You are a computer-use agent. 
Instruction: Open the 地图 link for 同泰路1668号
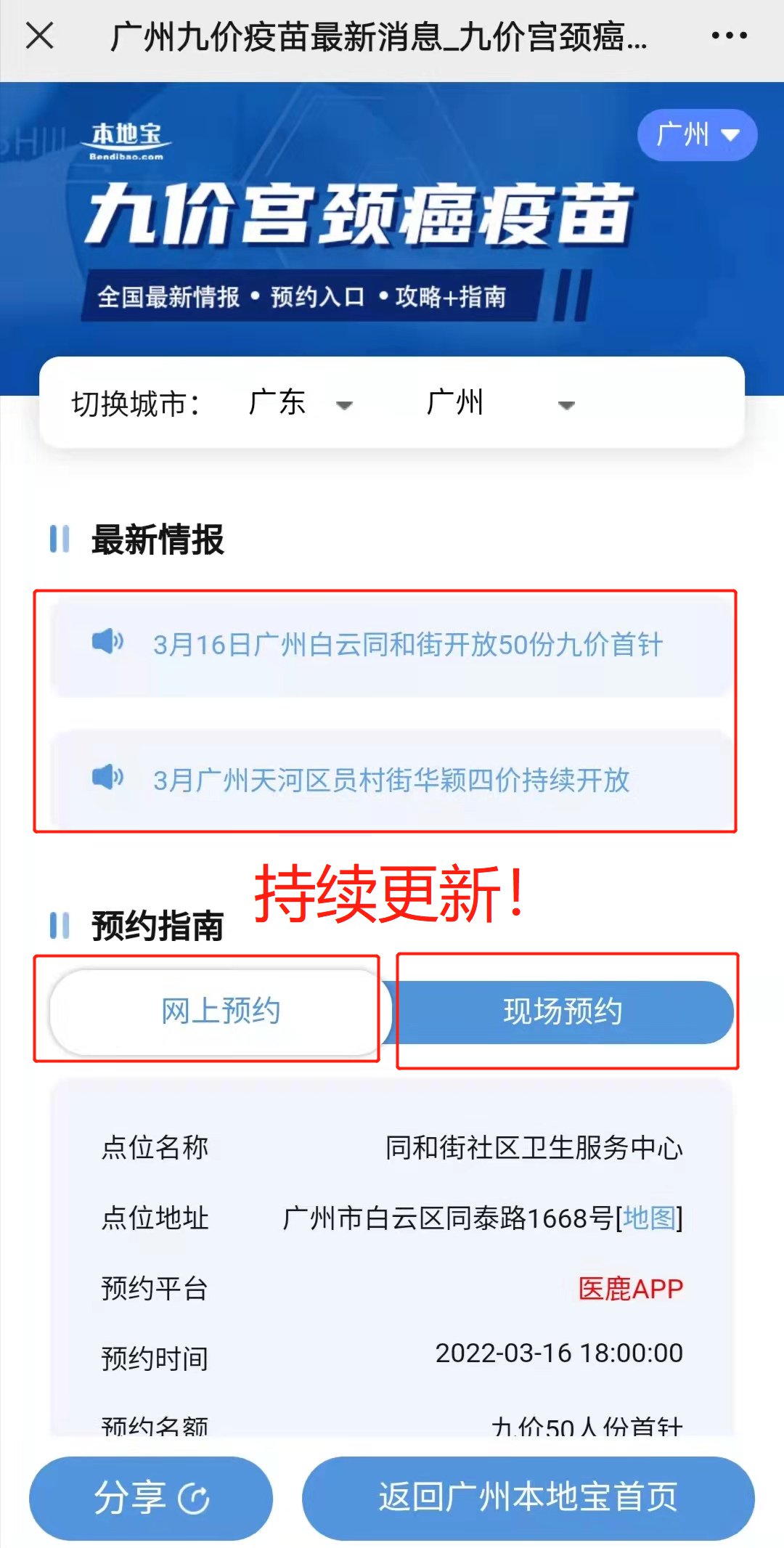(649, 1218)
